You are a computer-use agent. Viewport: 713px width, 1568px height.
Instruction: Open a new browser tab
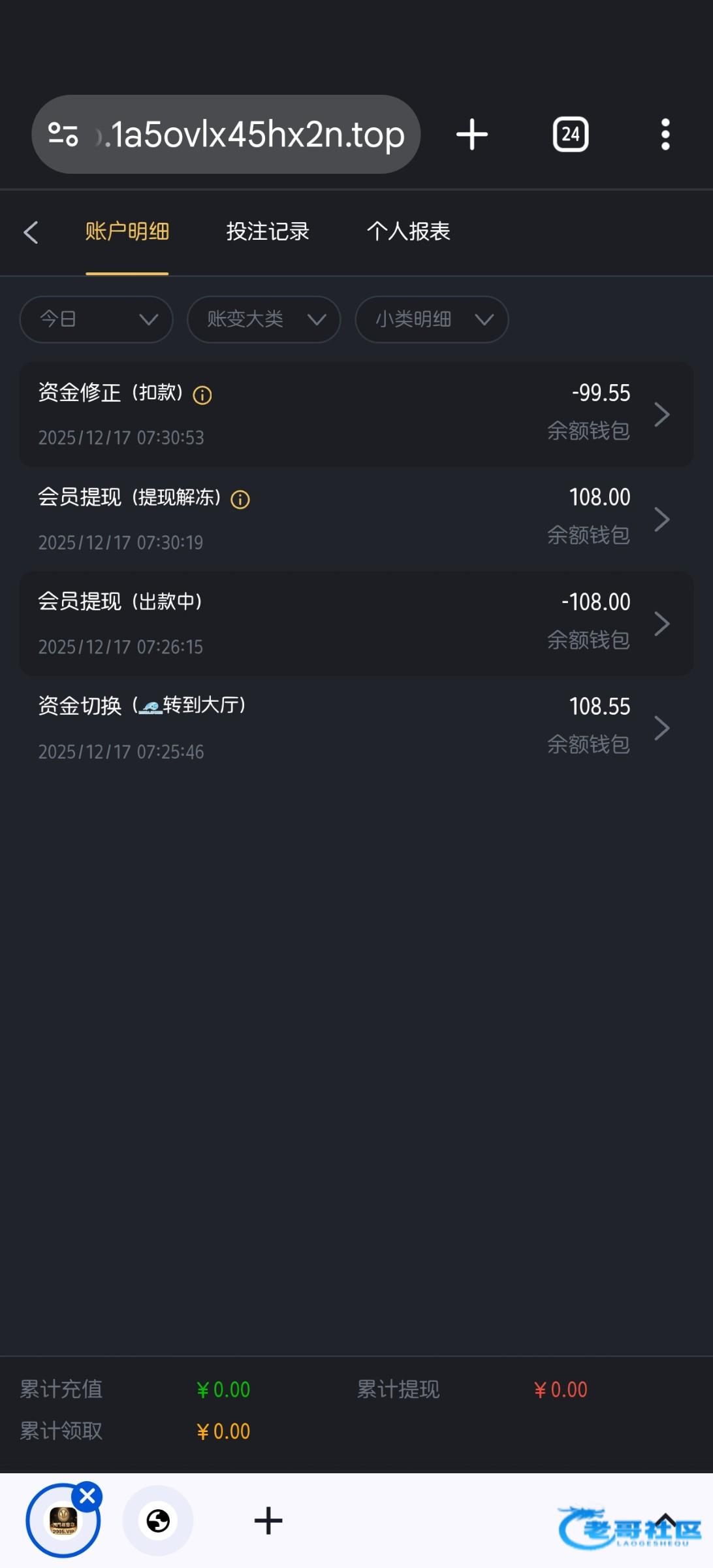(472, 135)
